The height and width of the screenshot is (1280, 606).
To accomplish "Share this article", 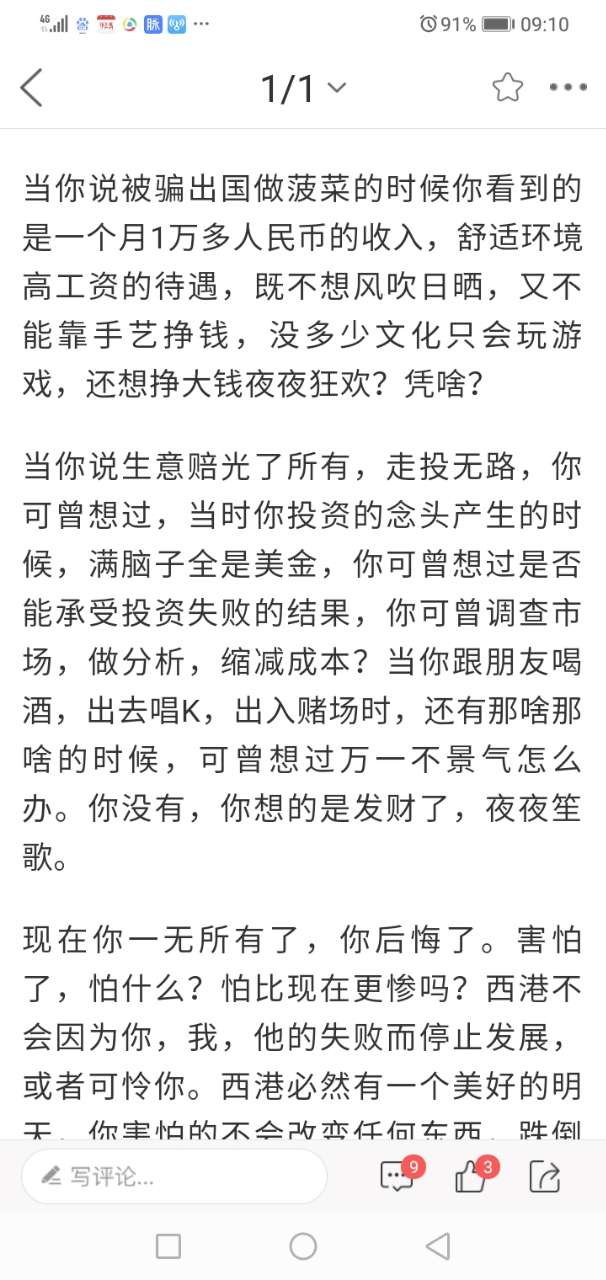I will coord(545,1176).
